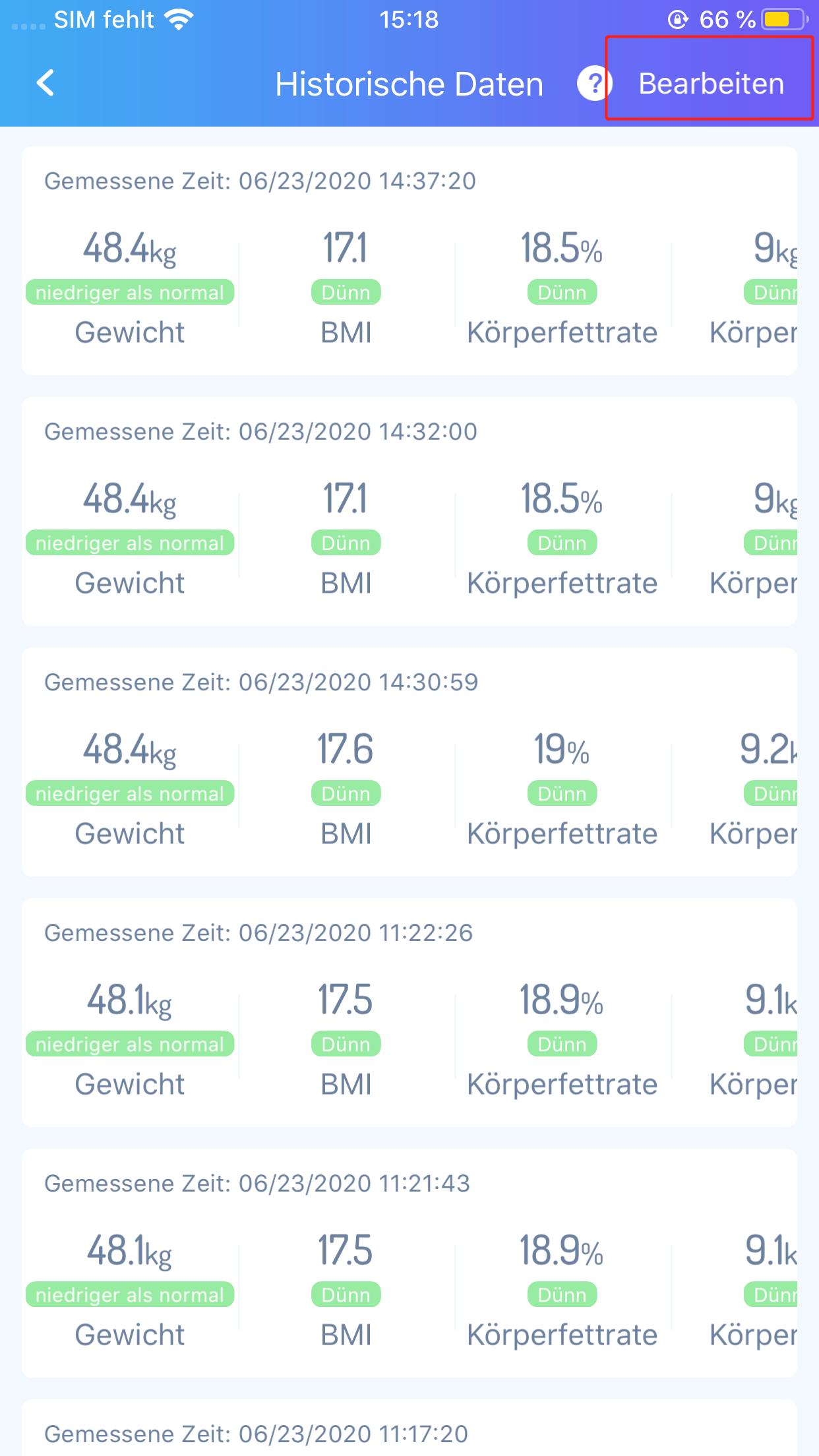Tap the back arrow to leave Historische Daten

(44, 84)
